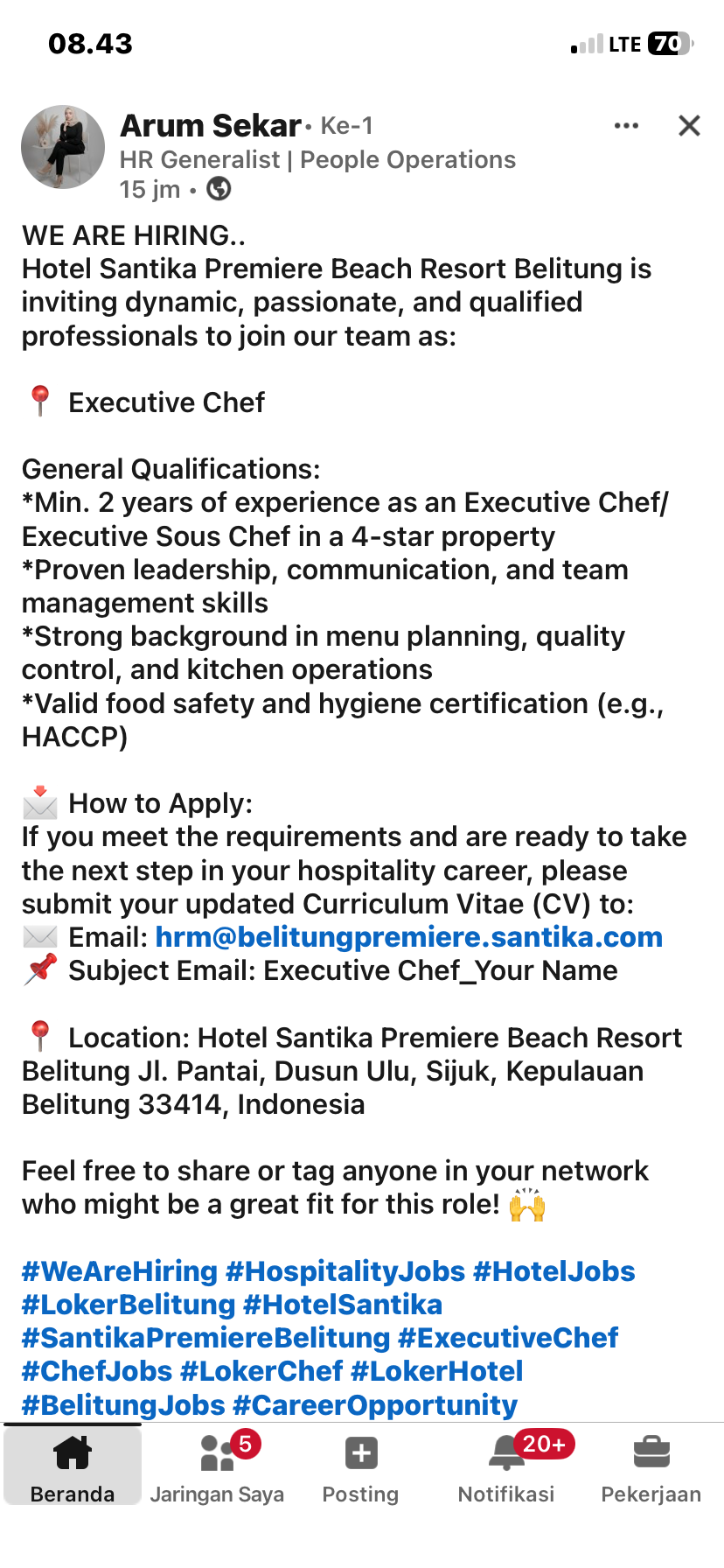Open the #LokerBelitung hashtag
The height and width of the screenshot is (1568, 724).
click(x=129, y=1304)
